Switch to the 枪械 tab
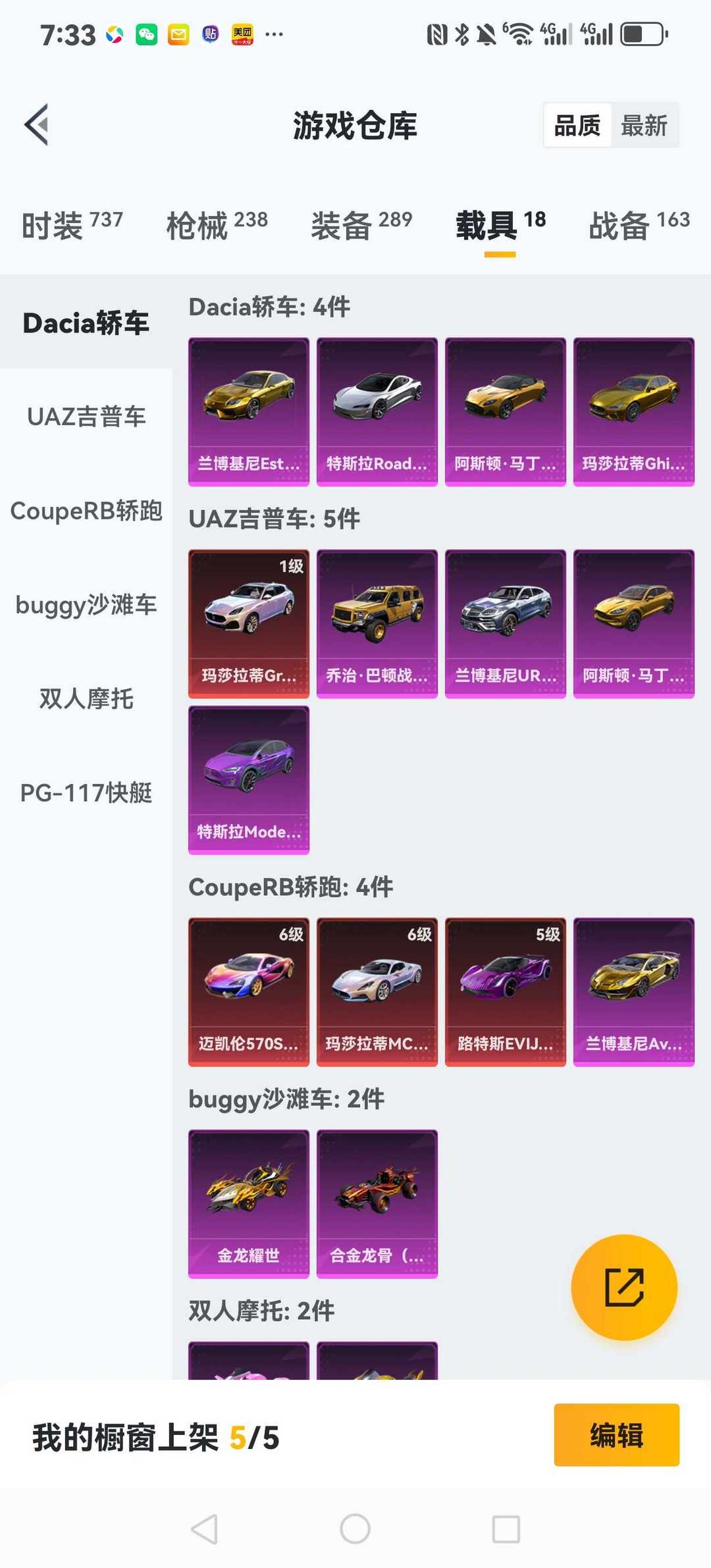The width and height of the screenshot is (711, 1568). coord(217,225)
